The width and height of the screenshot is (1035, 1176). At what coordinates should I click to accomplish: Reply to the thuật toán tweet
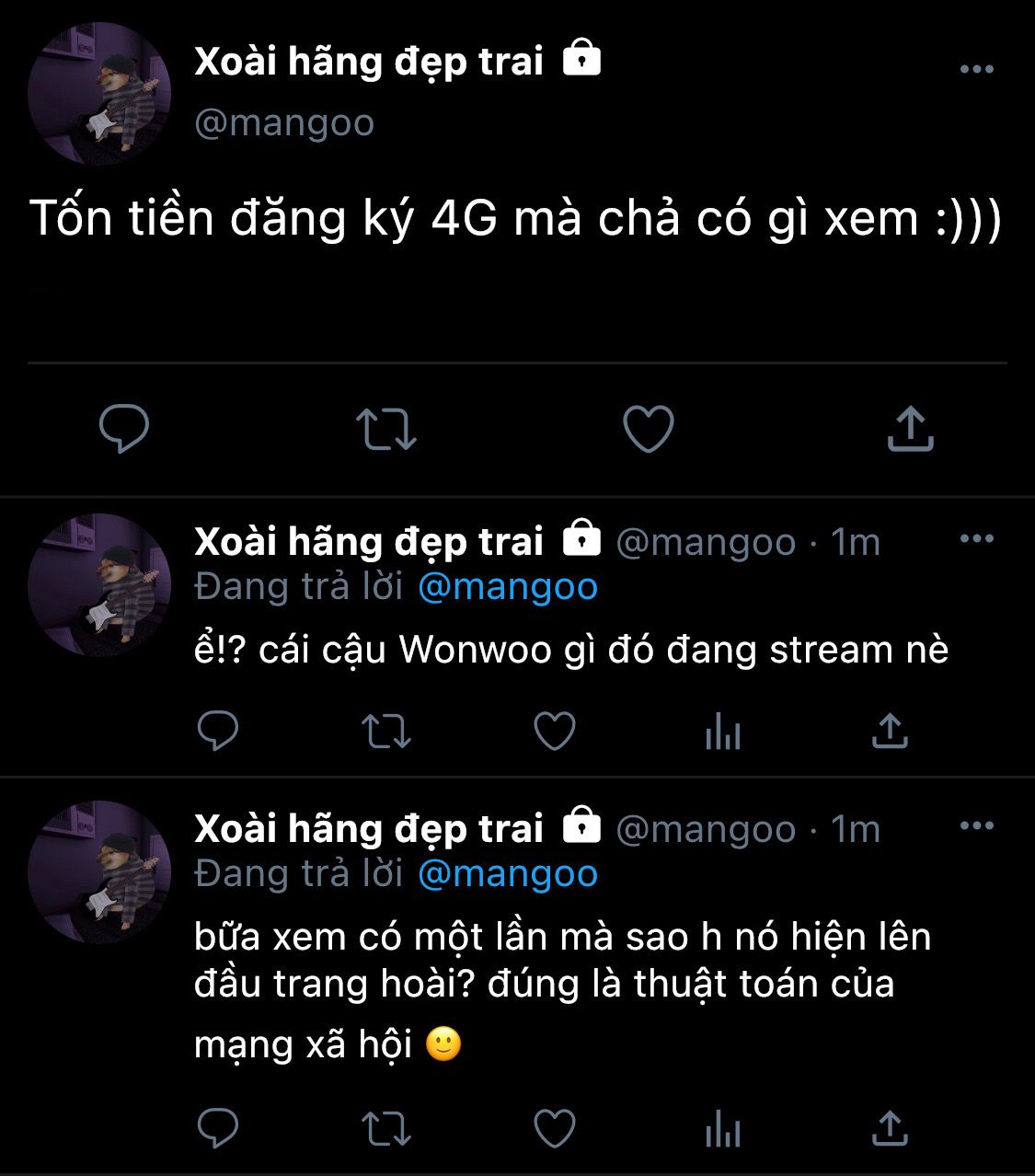coord(219,1128)
